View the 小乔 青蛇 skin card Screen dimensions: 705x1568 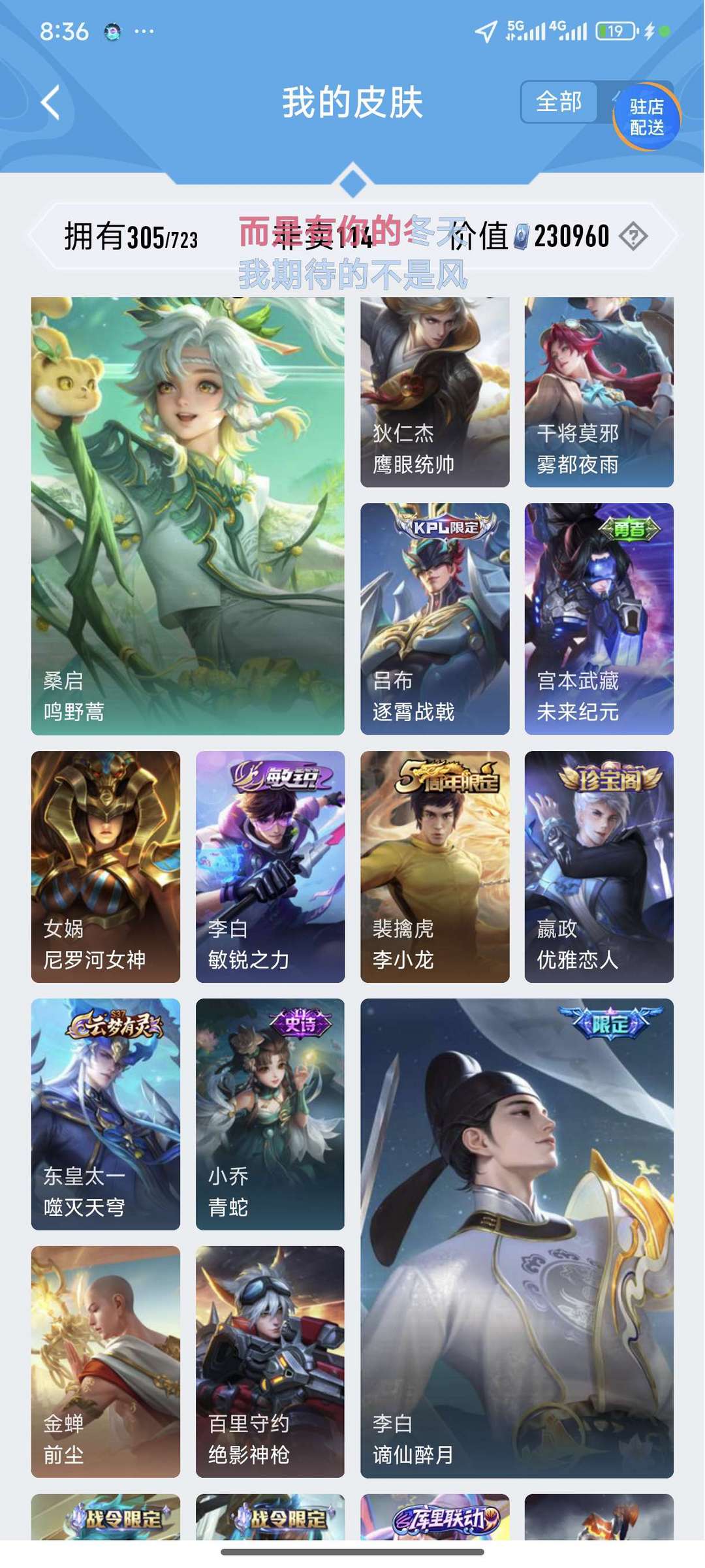pos(270,1114)
